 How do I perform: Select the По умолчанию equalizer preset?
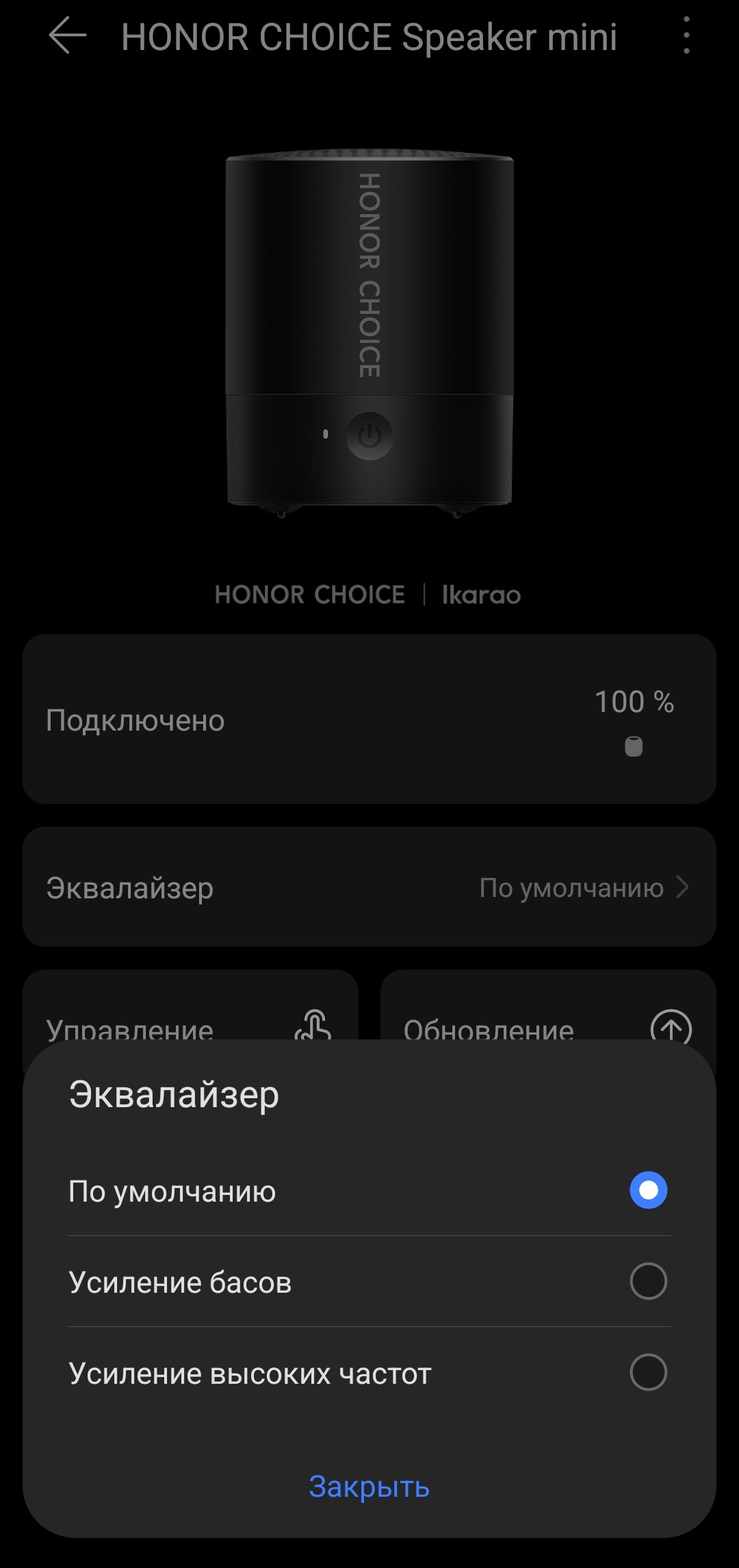click(647, 1191)
